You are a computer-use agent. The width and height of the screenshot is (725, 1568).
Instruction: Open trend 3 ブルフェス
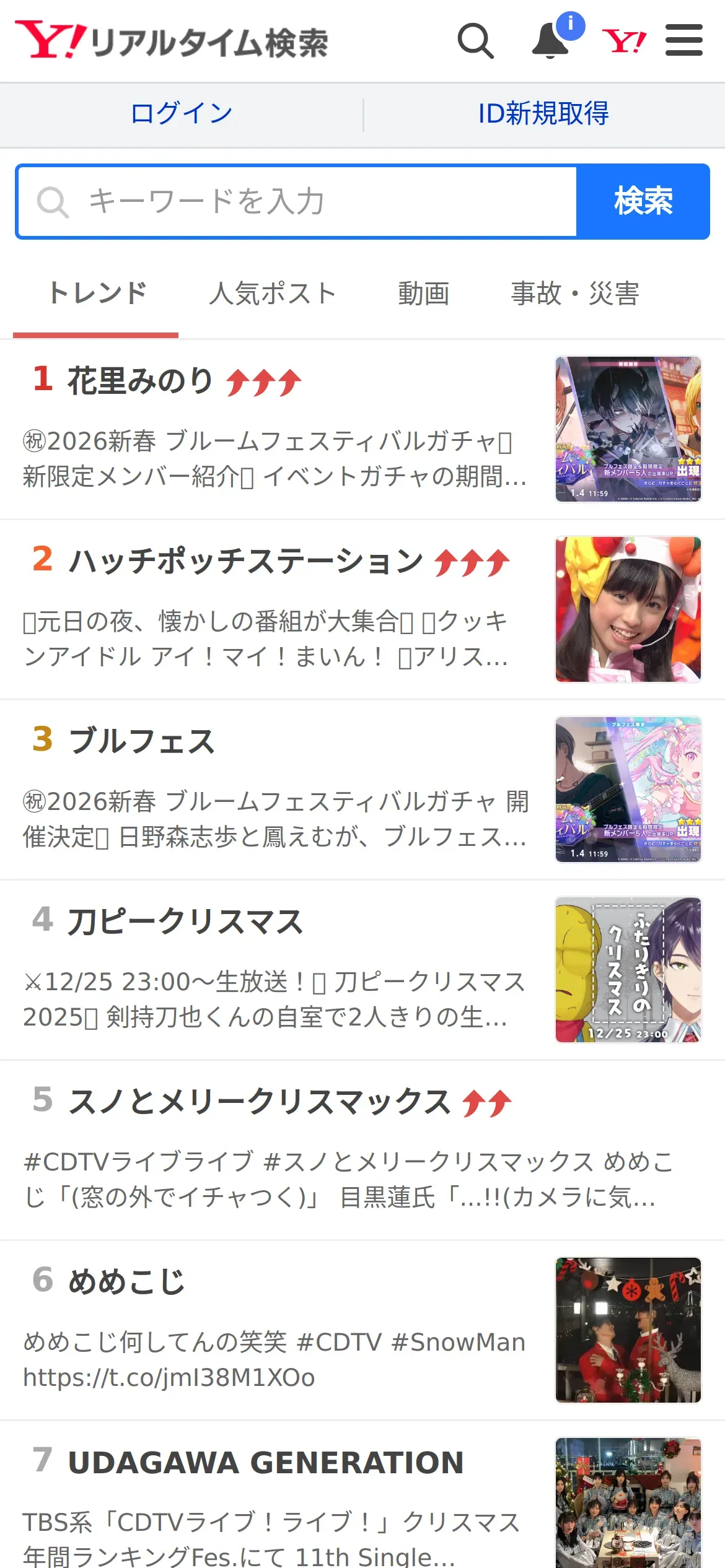tap(362, 790)
